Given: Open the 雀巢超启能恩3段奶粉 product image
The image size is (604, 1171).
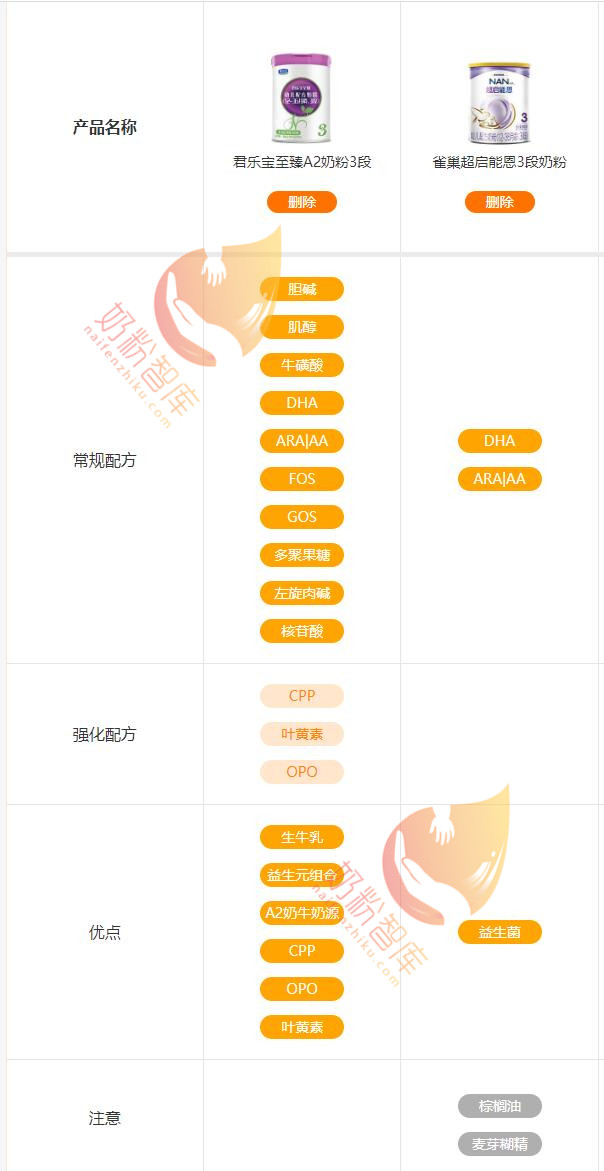Looking at the screenshot, I should [x=499, y=102].
